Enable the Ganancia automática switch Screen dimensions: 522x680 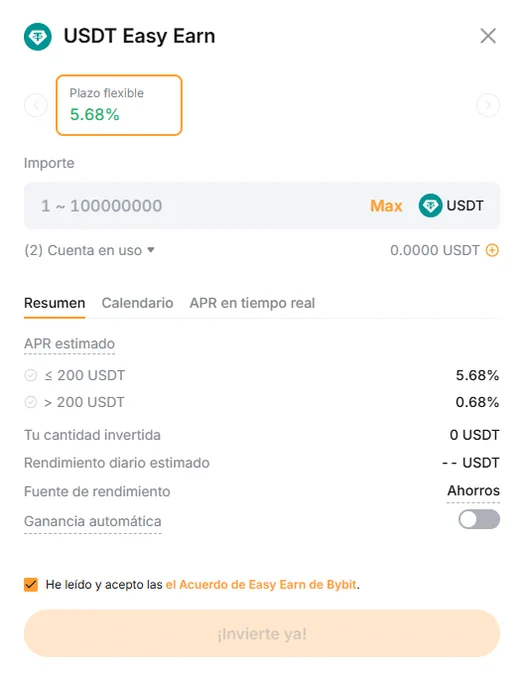[x=479, y=519]
